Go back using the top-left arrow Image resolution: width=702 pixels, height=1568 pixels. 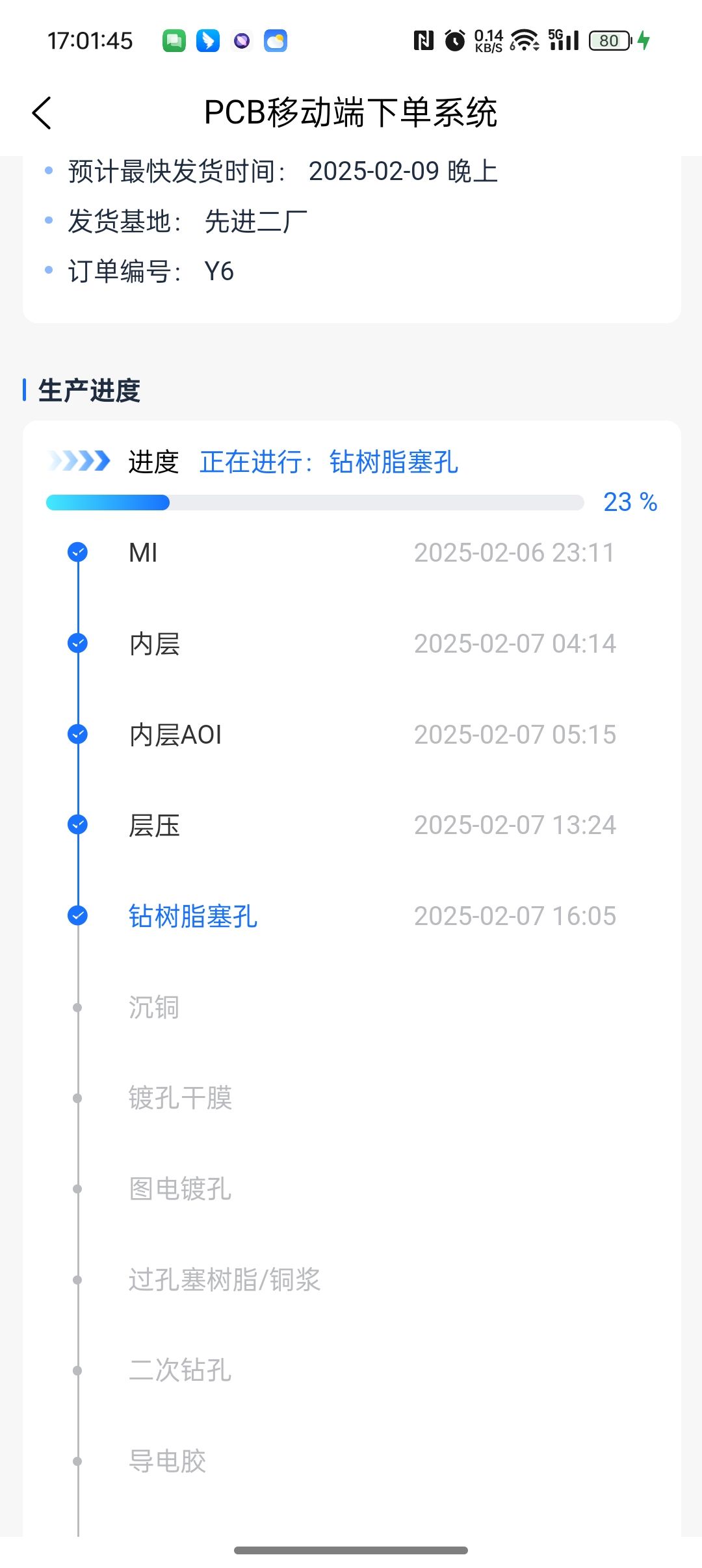click(x=42, y=113)
